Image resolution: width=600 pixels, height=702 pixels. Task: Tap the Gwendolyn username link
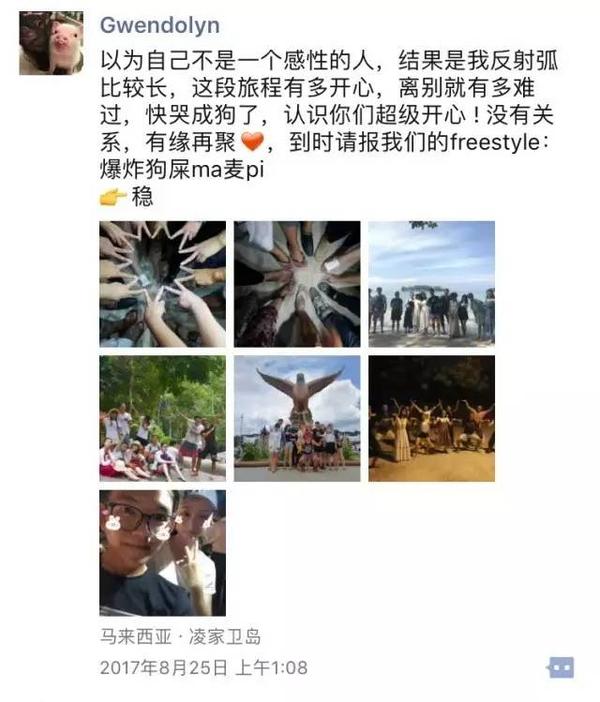160,24
